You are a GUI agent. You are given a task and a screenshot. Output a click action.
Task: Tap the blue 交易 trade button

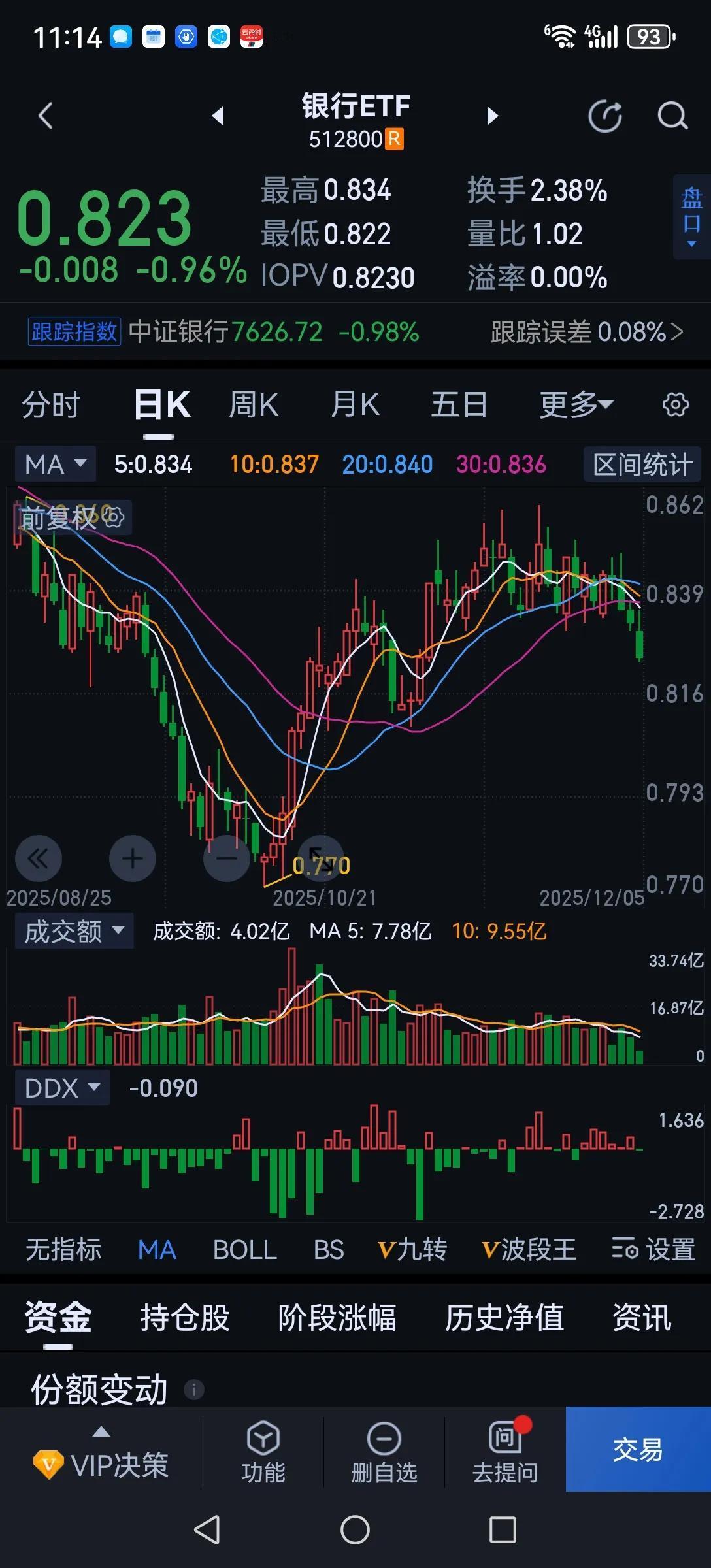[x=636, y=1450]
